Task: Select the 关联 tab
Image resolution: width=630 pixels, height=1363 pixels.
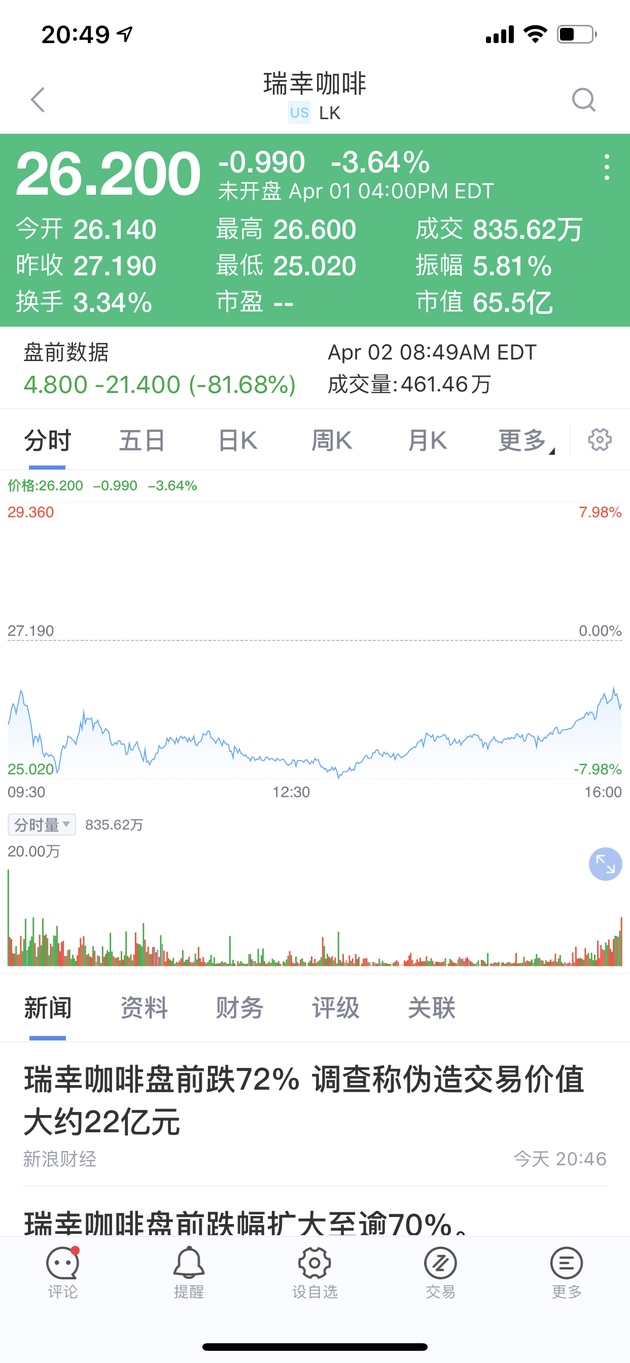Action: (x=432, y=1008)
